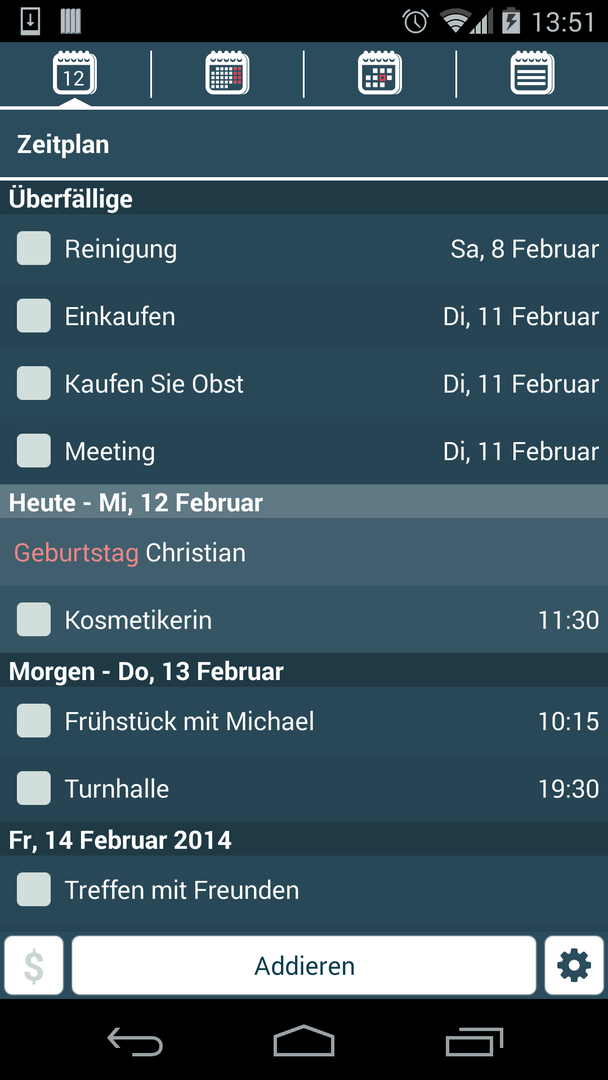Open the Geburtstag Christian entry
608x1080 pixels.
click(304, 552)
